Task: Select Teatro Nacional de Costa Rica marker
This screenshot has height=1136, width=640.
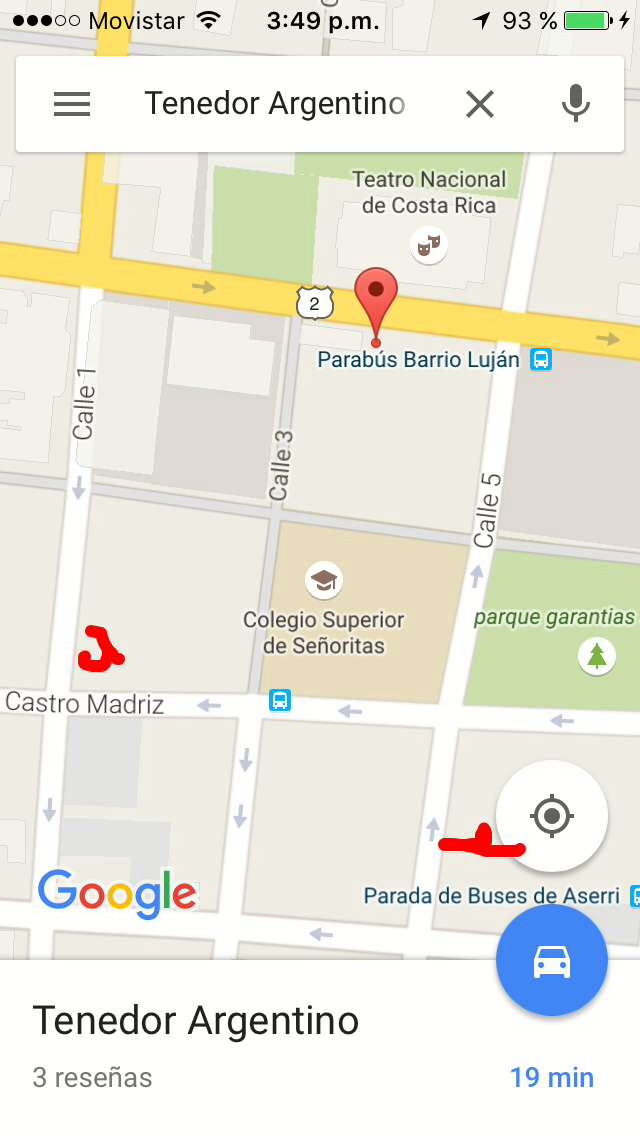Action: (x=429, y=243)
